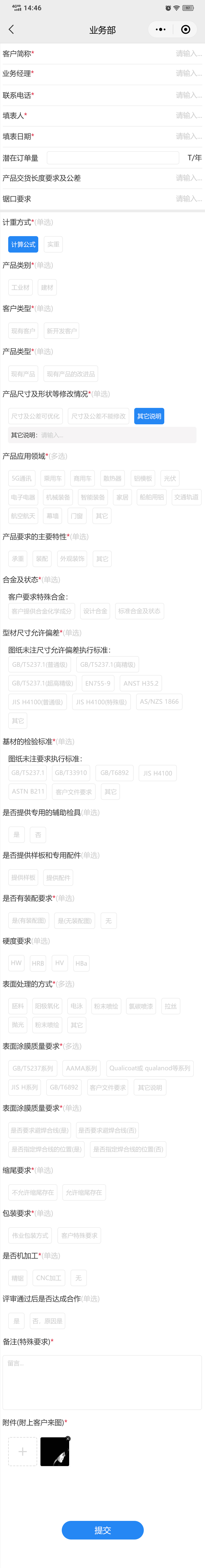
Task: Select 新开发客户 customer type
Action: 62,331
